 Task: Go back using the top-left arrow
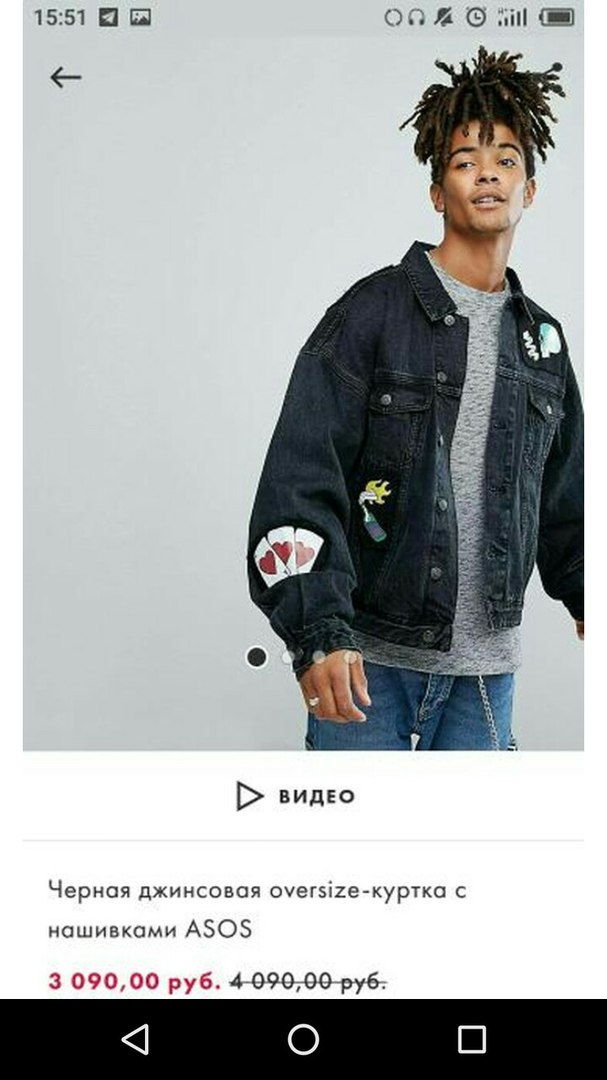[x=65, y=77]
